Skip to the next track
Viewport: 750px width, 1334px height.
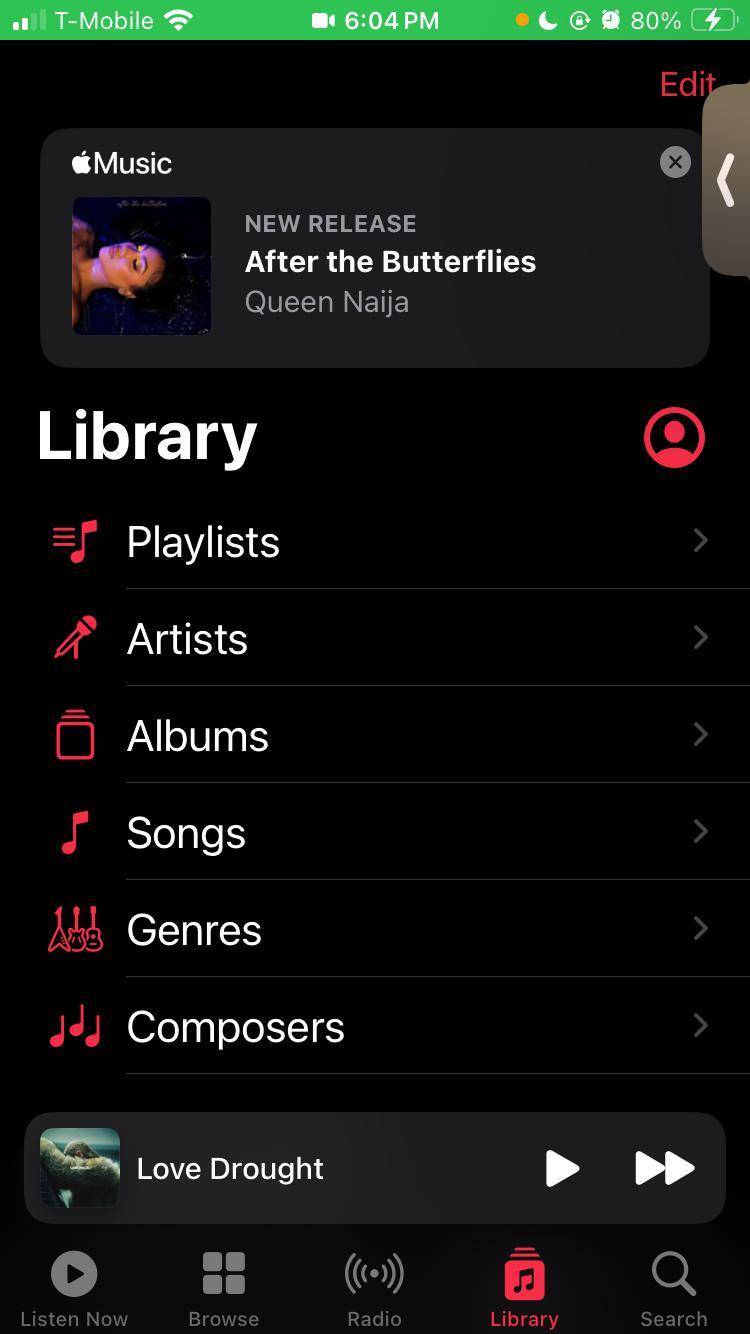664,1168
